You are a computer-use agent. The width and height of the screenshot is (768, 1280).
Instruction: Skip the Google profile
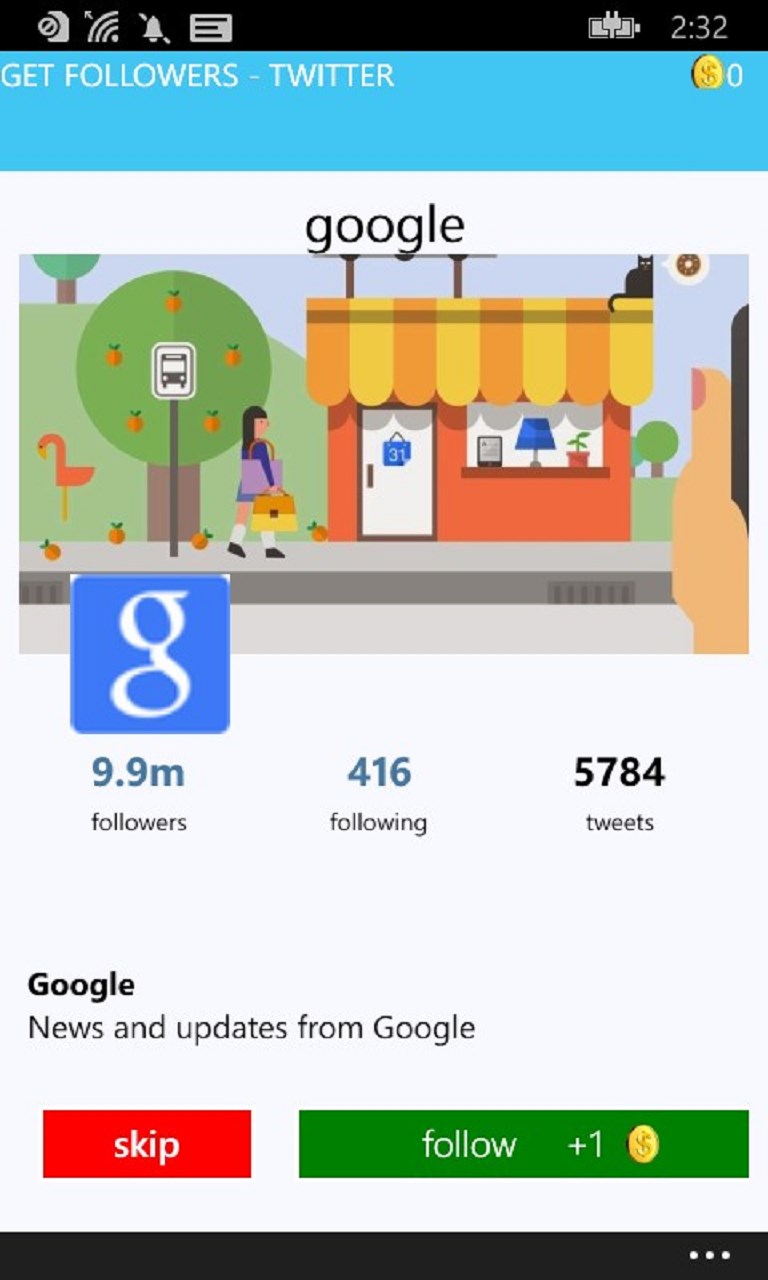pyautogui.click(x=147, y=1144)
